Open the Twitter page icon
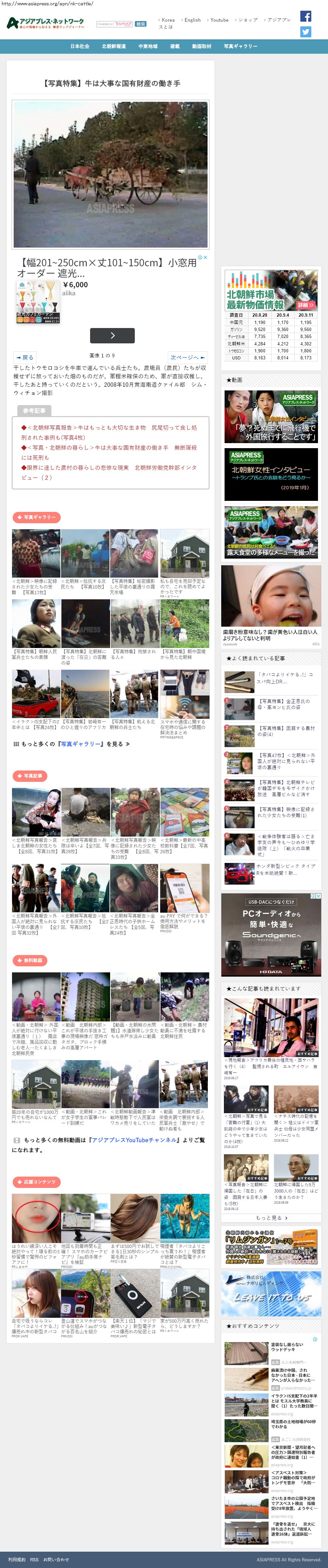 click(306, 32)
